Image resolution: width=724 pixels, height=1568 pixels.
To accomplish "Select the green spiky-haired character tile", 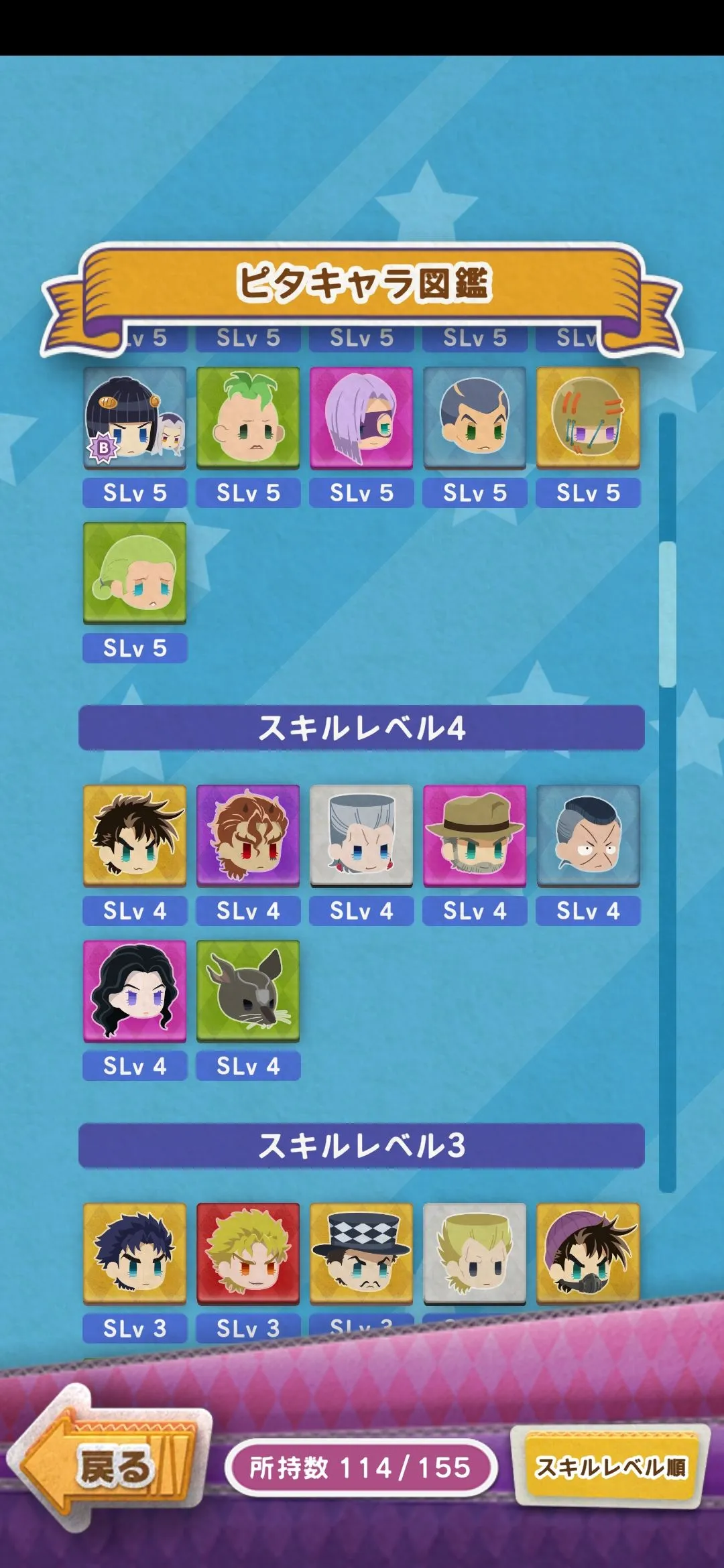I will (248, 418).
